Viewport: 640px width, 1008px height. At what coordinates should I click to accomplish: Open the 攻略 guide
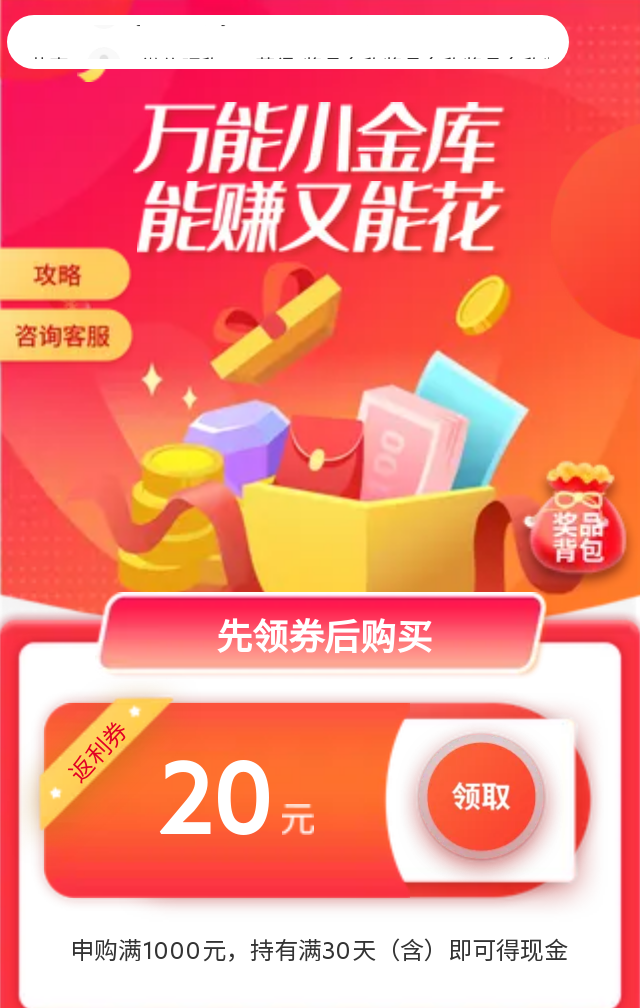58,275
